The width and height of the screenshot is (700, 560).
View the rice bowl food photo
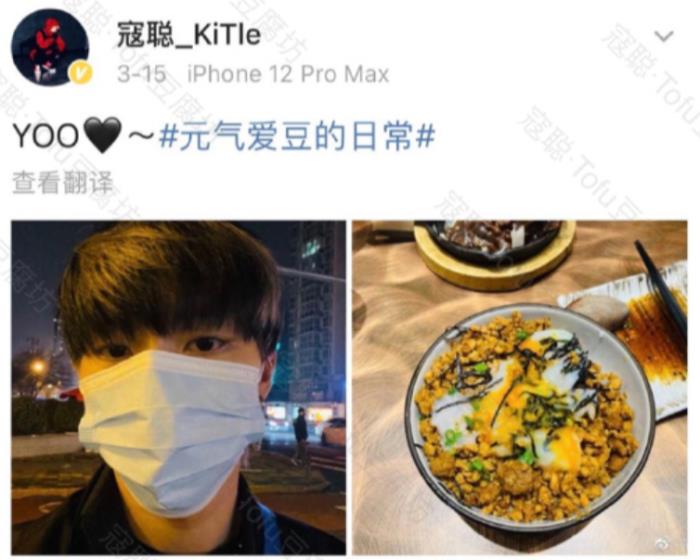point(519,387)
